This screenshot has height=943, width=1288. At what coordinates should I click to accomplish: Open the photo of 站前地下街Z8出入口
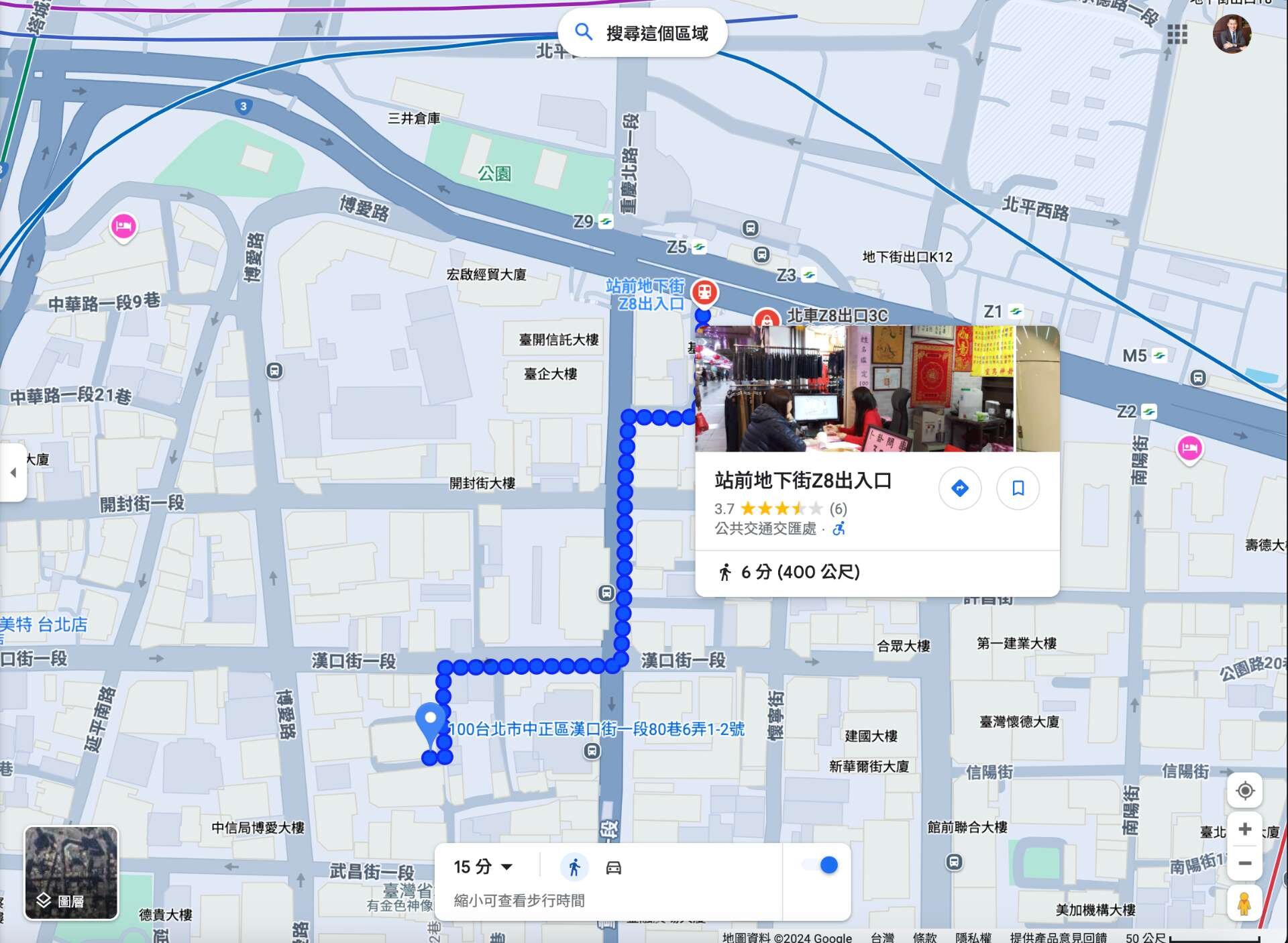pos(877,389)
